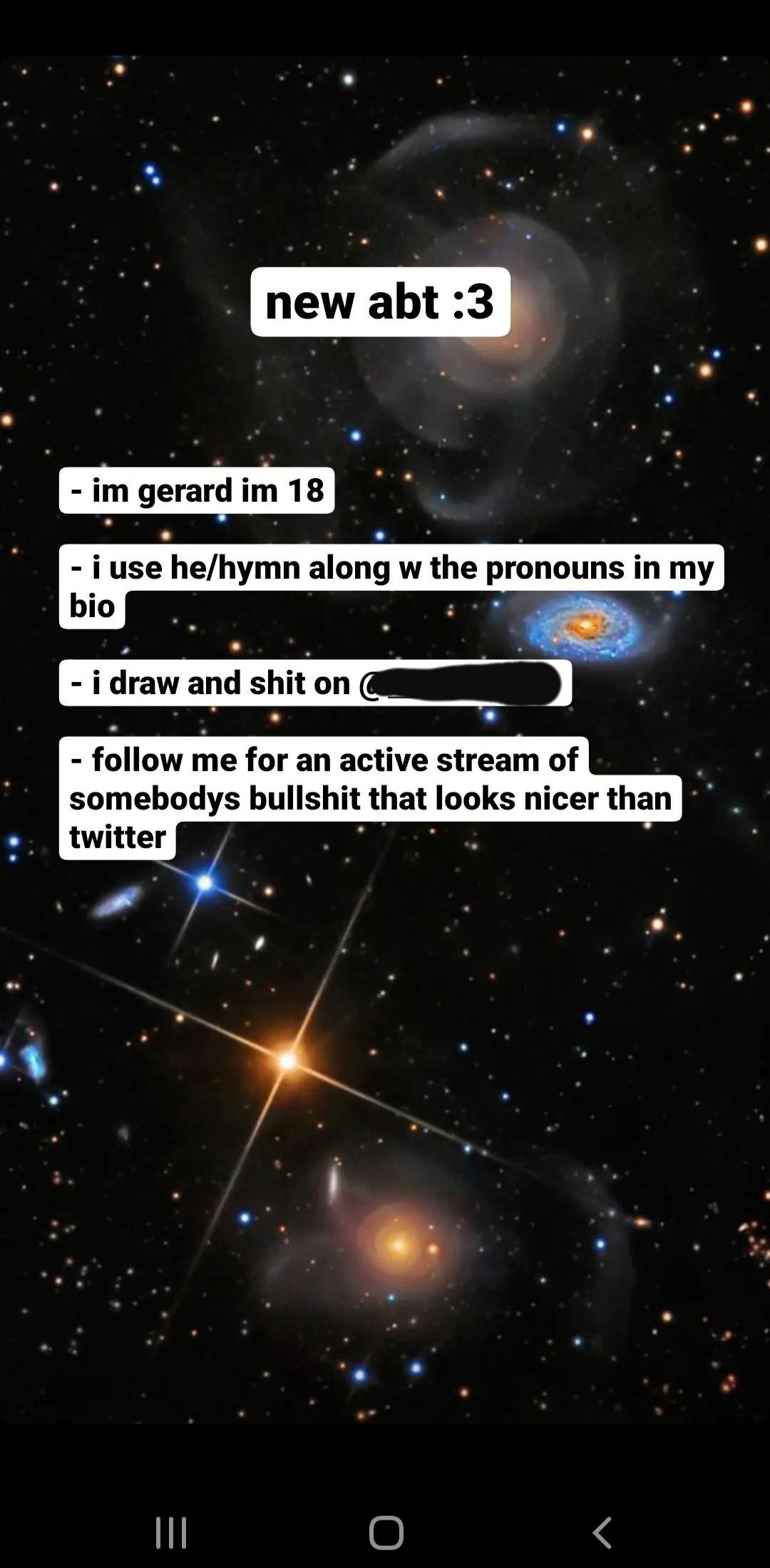Screen dimensions: 770x1568
Task: Go back using the navigation bar
Action: 602,1532
